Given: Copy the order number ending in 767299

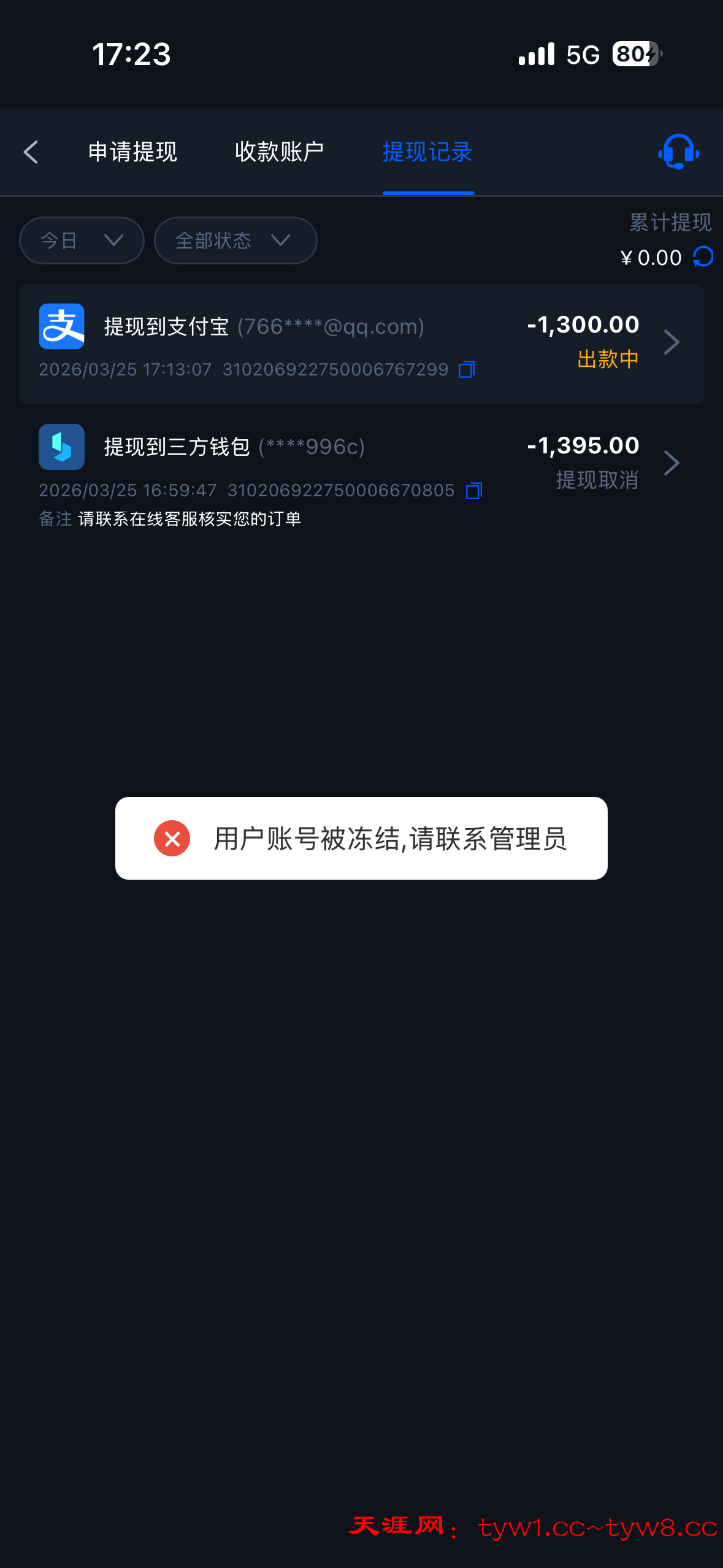Looking at the screenshot, I should (467, 369).
